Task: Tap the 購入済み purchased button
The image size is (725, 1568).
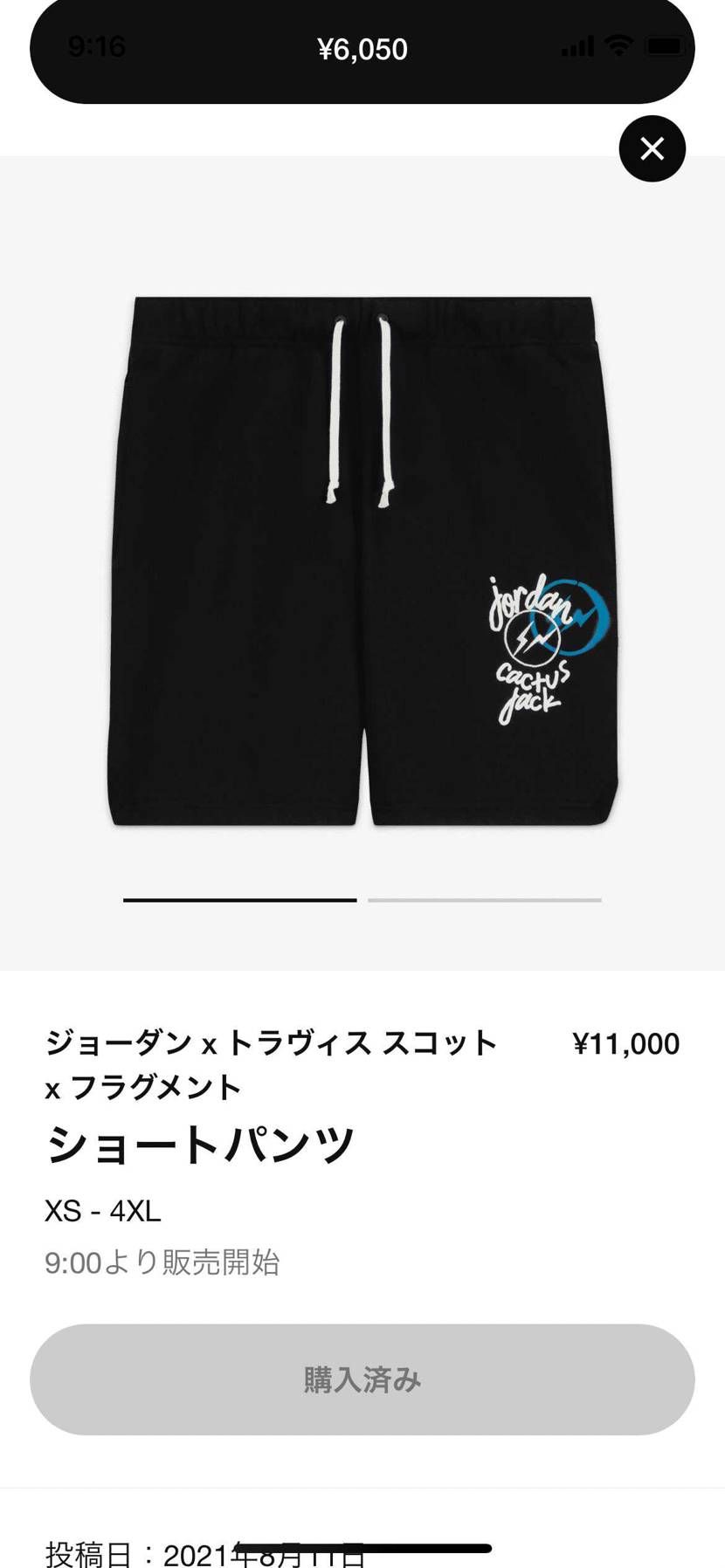Action: [x=362, y=1380]
